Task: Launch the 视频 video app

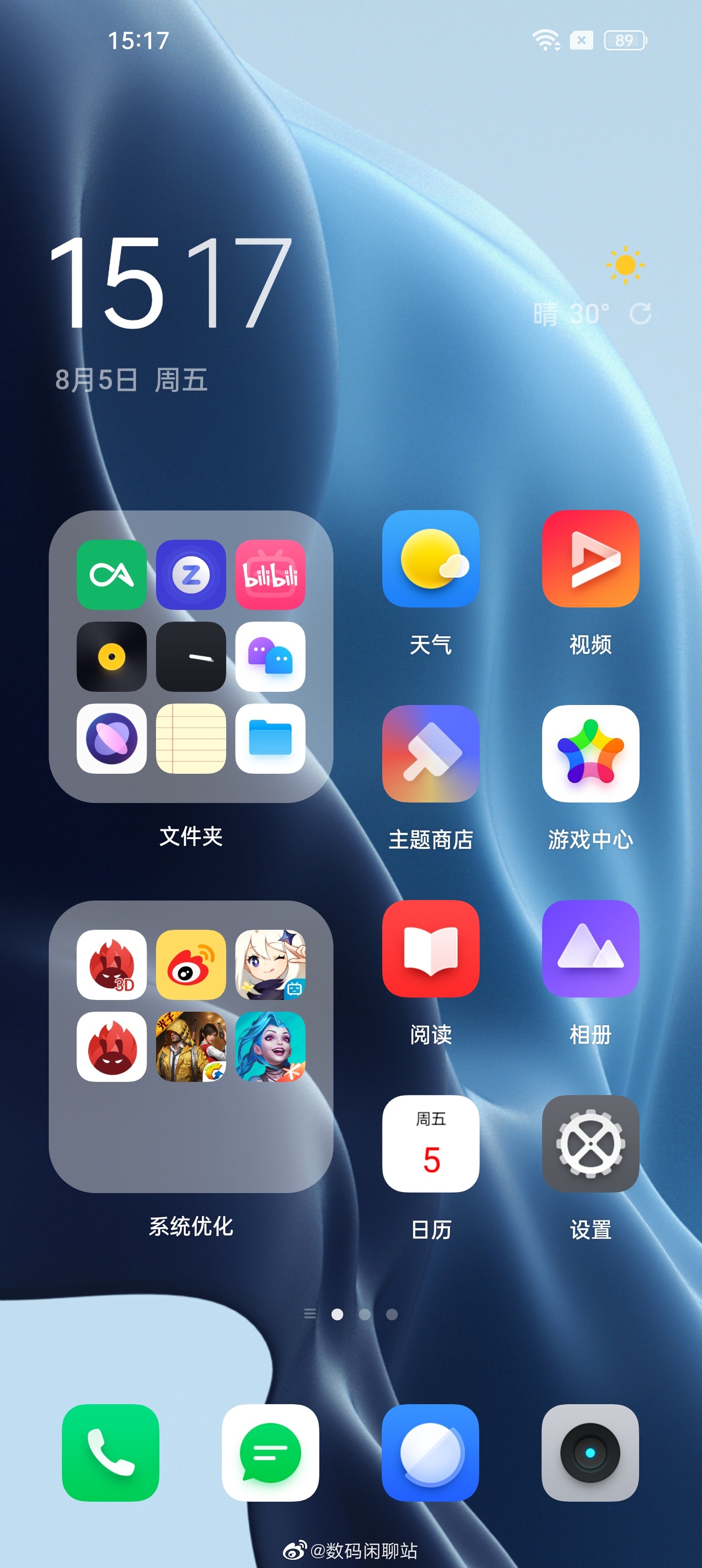Action: click(x=590, y=558)
